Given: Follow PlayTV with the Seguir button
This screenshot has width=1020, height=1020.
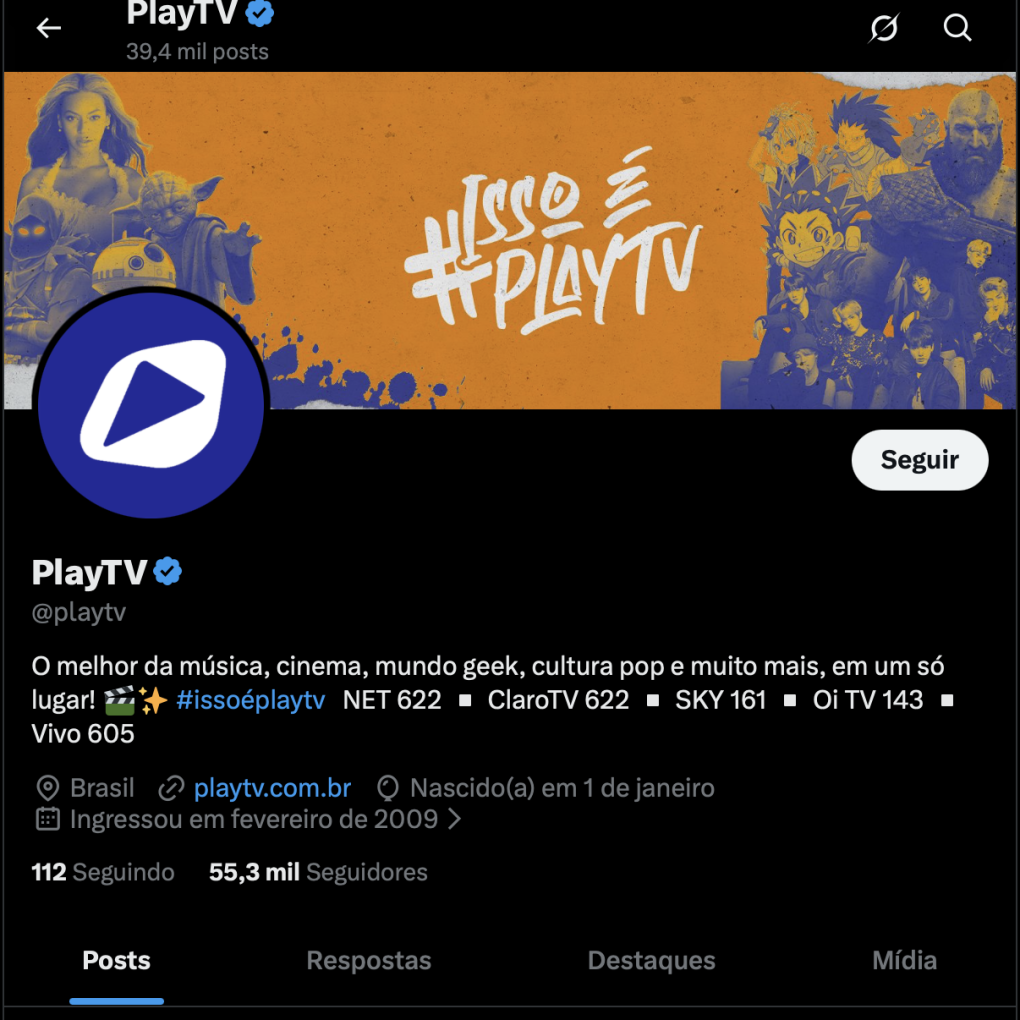Looking at the screenshot, I should click(919, 460).
